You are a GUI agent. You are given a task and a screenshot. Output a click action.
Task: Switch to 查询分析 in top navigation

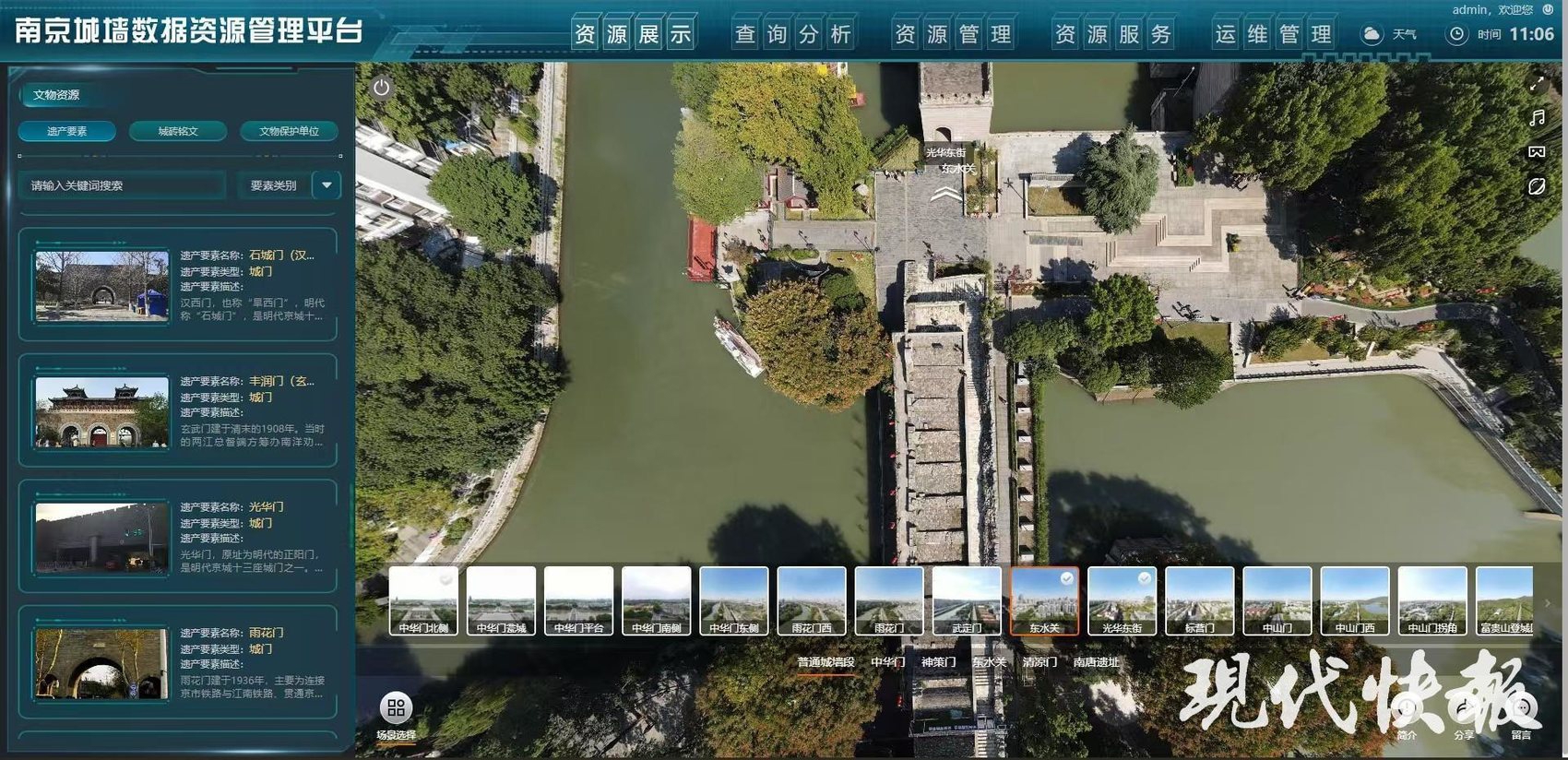pyautogui.click(x=792, y=34)
